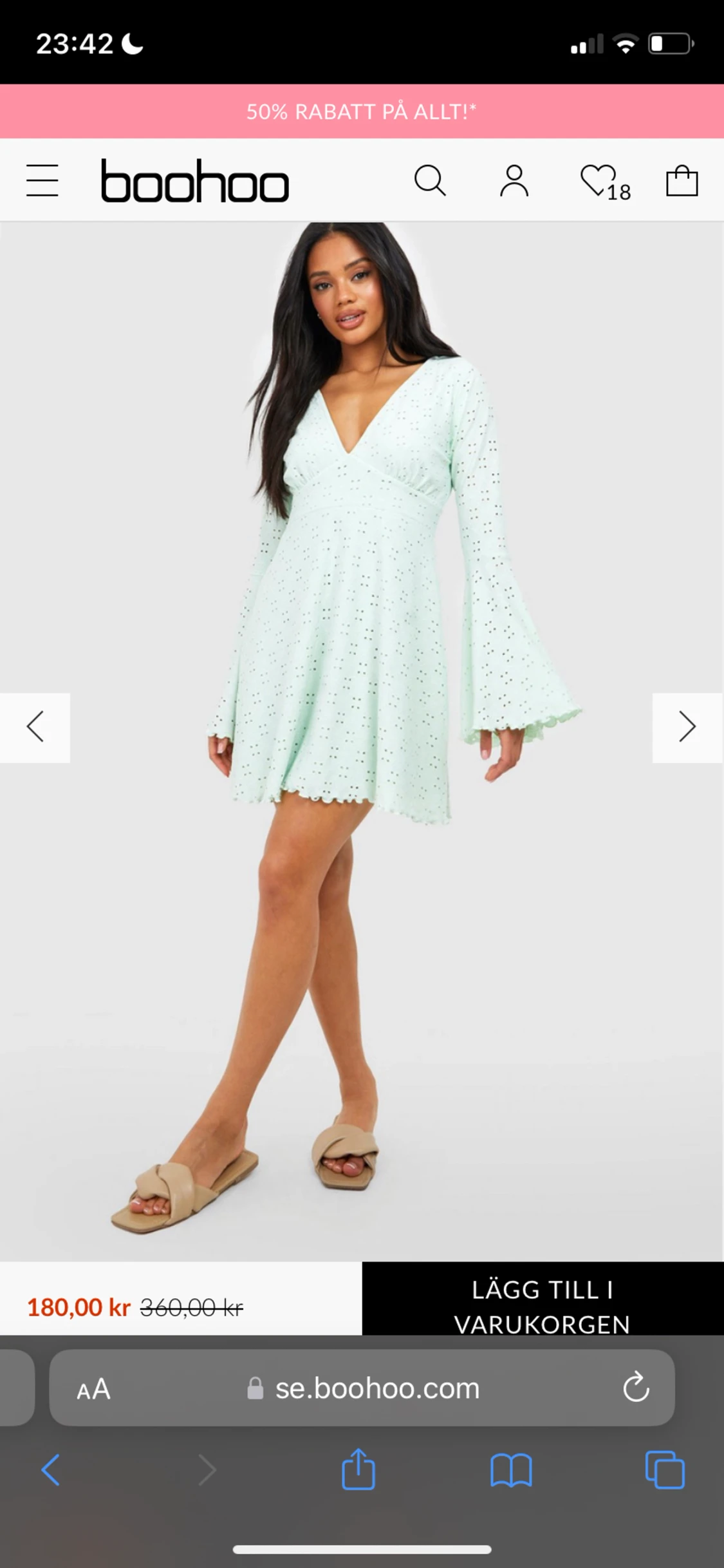Open the AA page settings in Safari
Screen dimensions: 724x1568
coord(94,1389)
